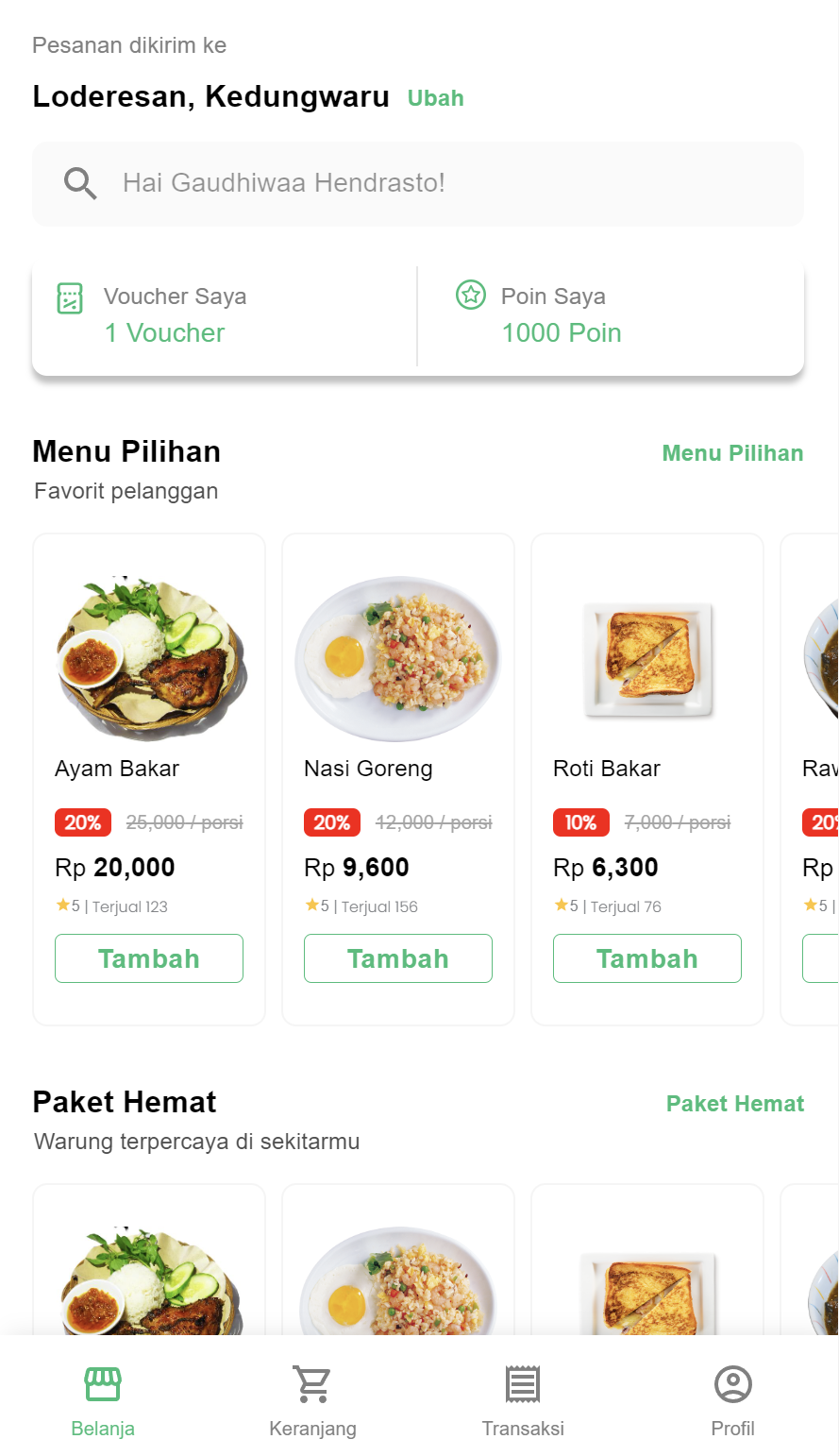Add Nasi Goreng with Tambah button
839x1456 pixels.
[x=398, y=958]
